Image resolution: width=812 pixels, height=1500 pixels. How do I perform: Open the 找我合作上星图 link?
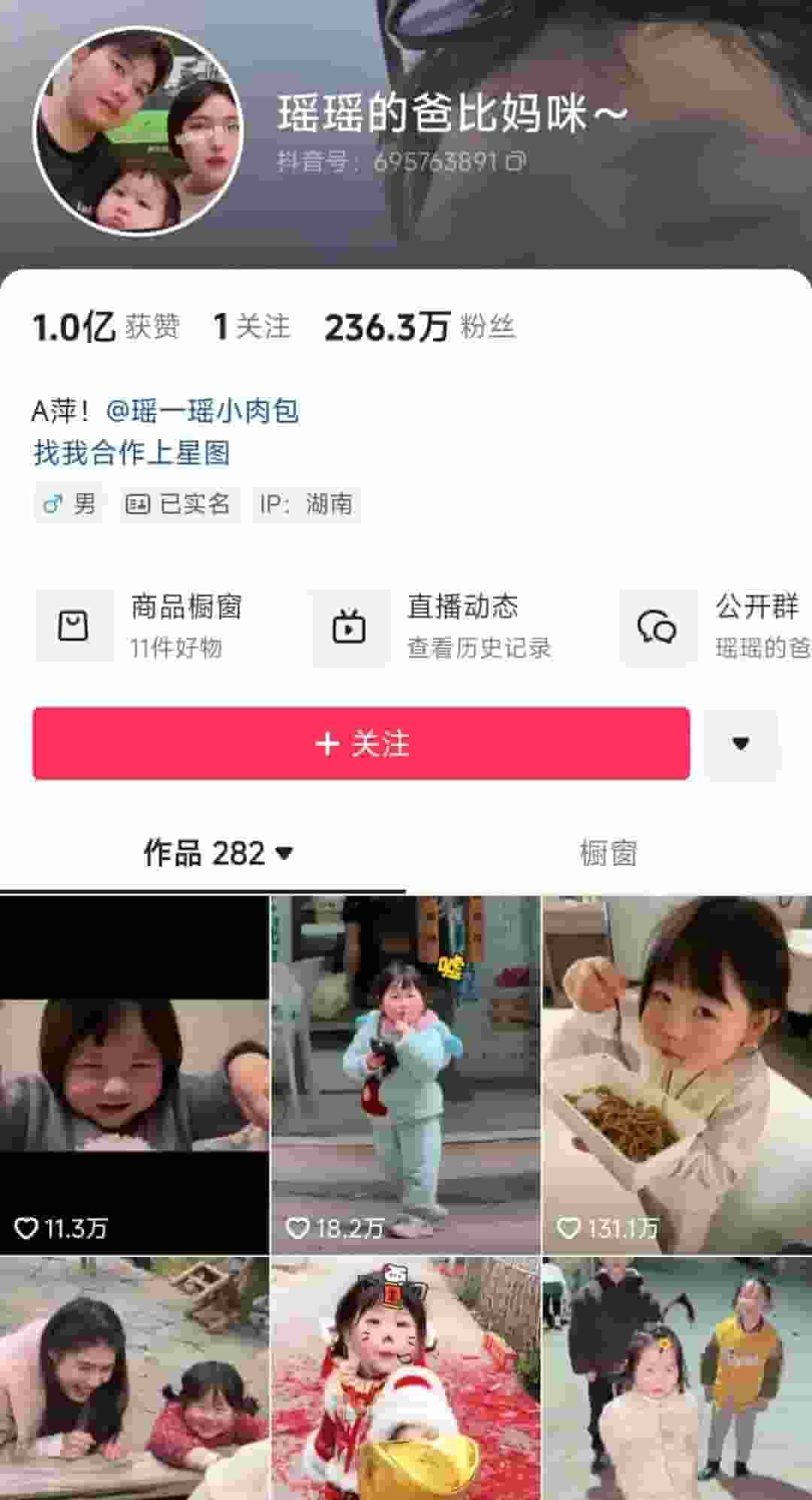(x=132, y=453)
